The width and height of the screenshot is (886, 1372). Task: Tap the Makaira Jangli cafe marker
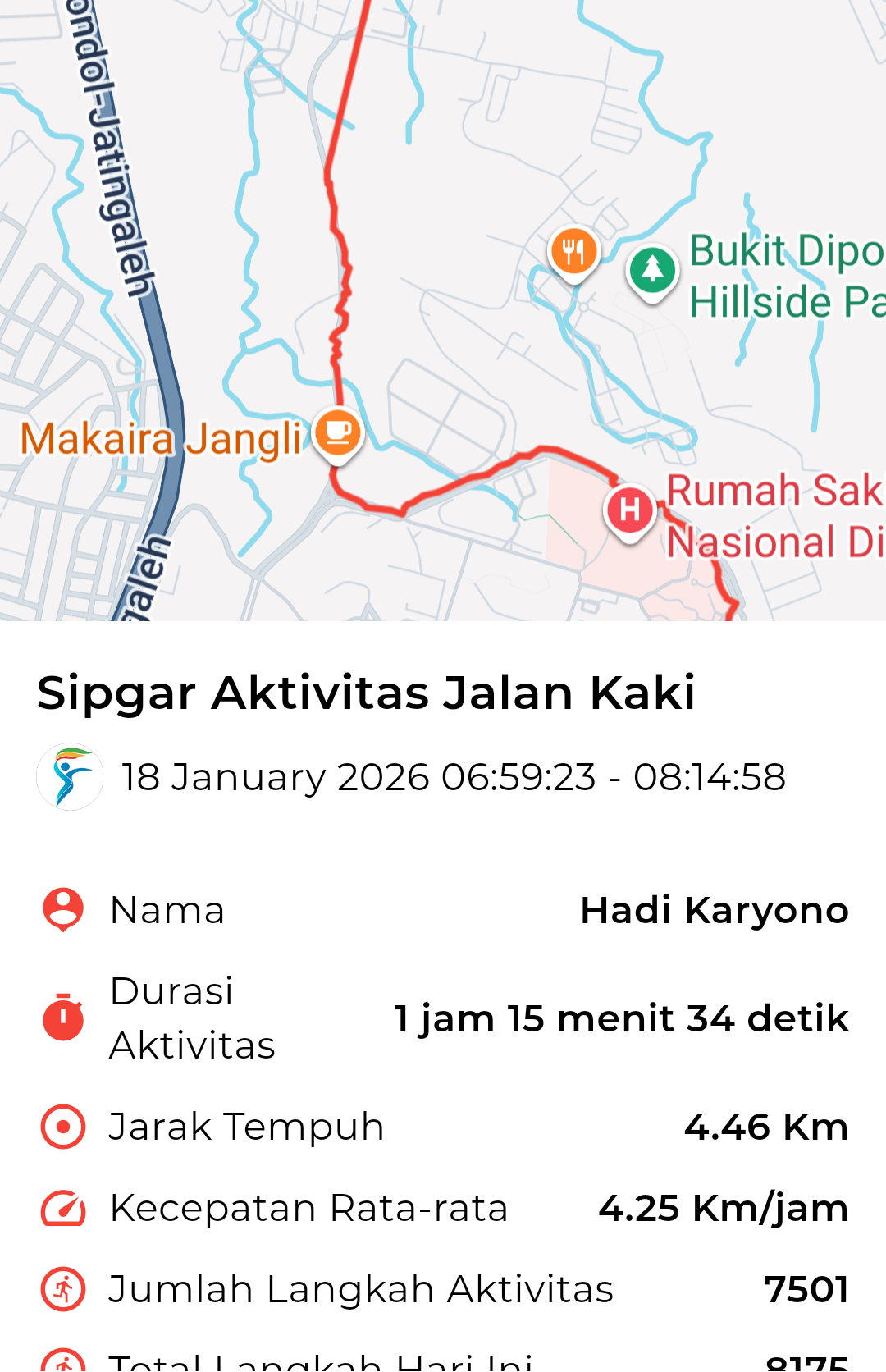click(337, 432)
